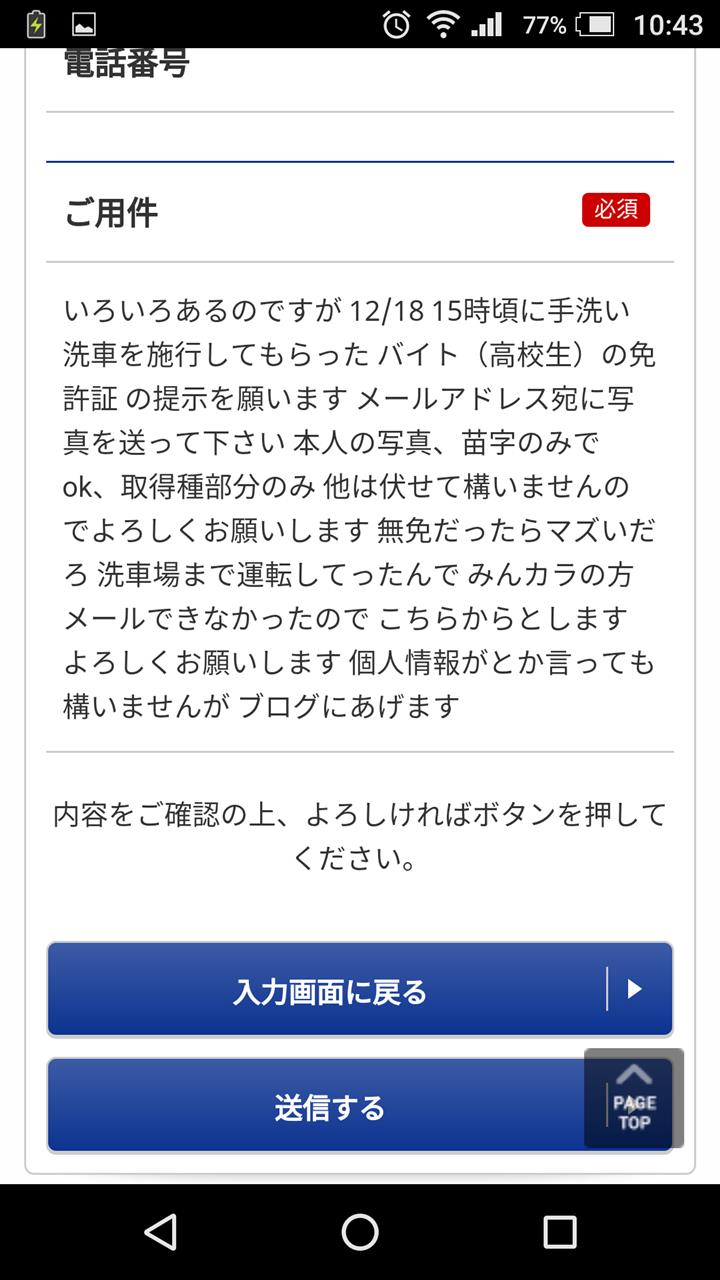Jump to top with PAGE TOP

coord(634,1098)
